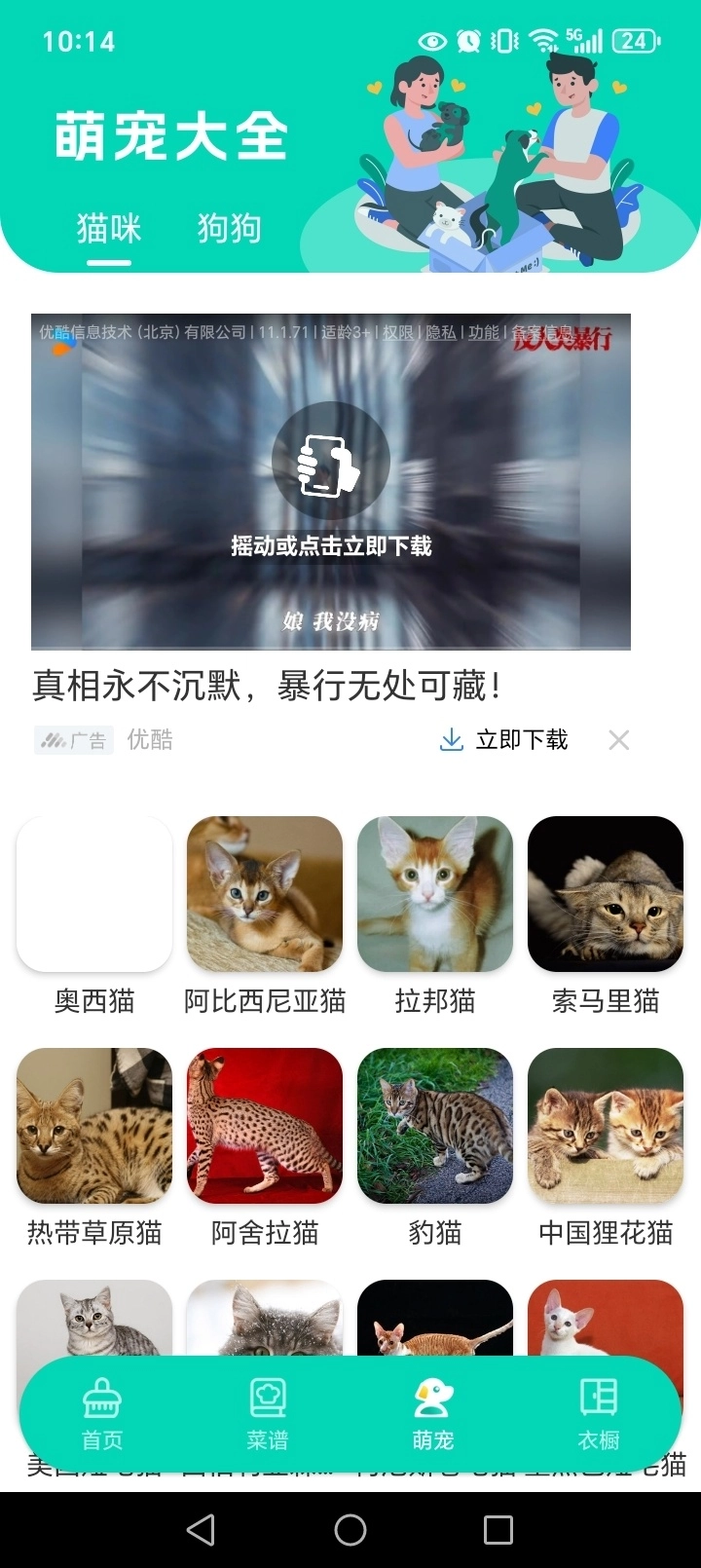Switch to the 菜谱 tab

coord(268,1414)
